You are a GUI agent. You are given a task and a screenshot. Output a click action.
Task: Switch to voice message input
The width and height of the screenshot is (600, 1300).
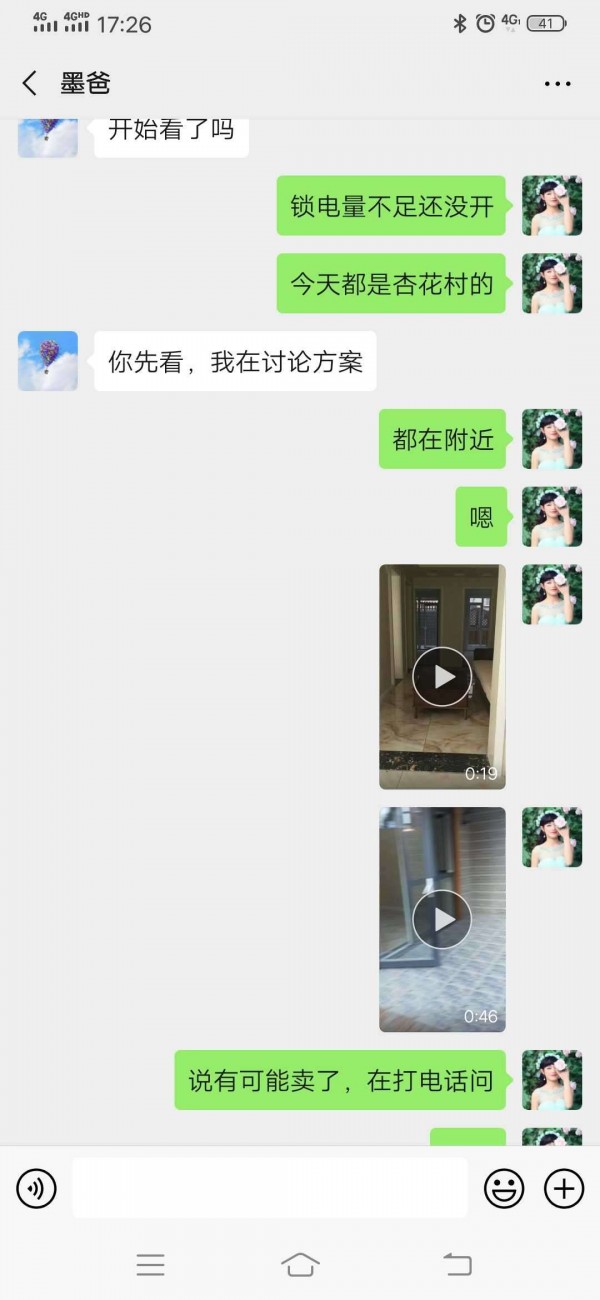[x=36, y=1188]
